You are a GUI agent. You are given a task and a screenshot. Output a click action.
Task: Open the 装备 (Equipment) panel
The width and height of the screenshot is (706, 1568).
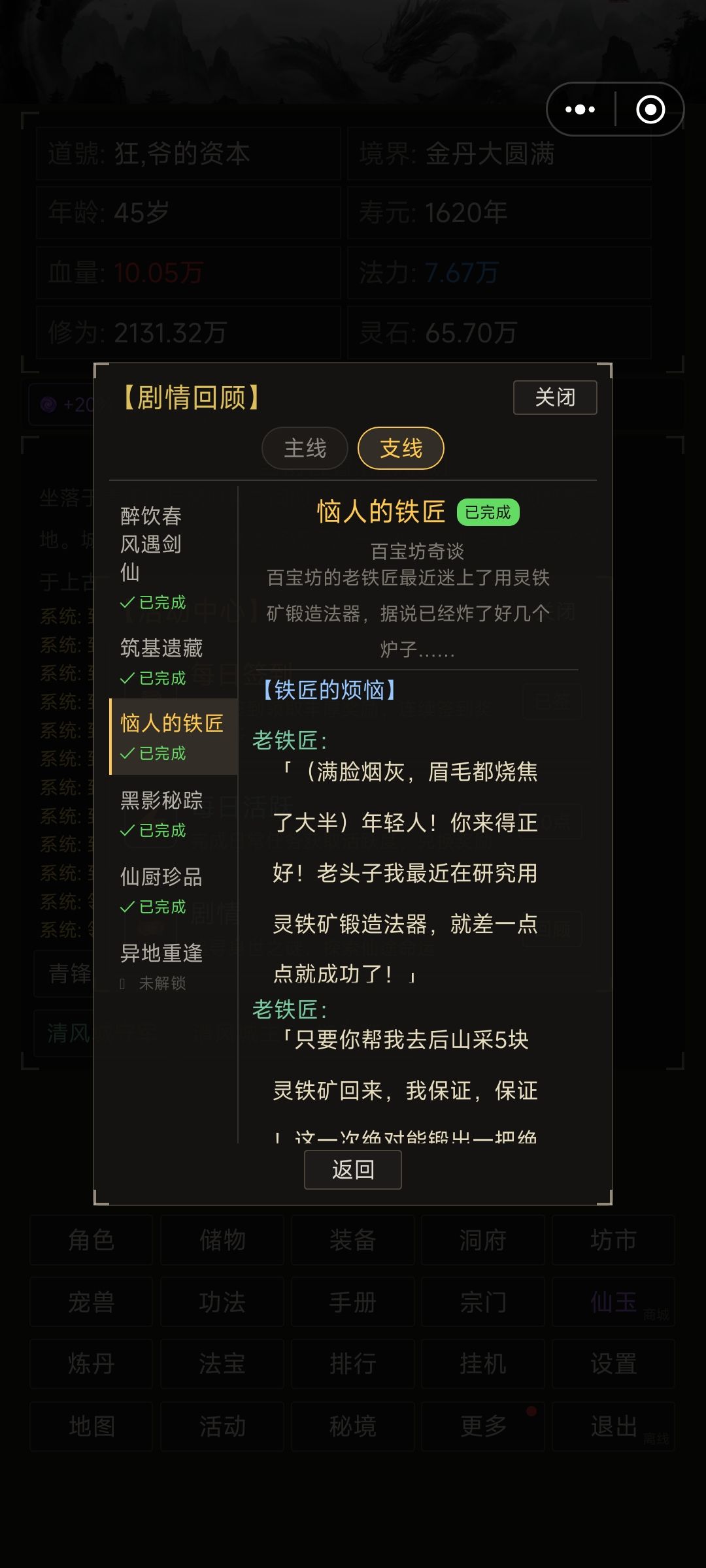point(352,1241)
